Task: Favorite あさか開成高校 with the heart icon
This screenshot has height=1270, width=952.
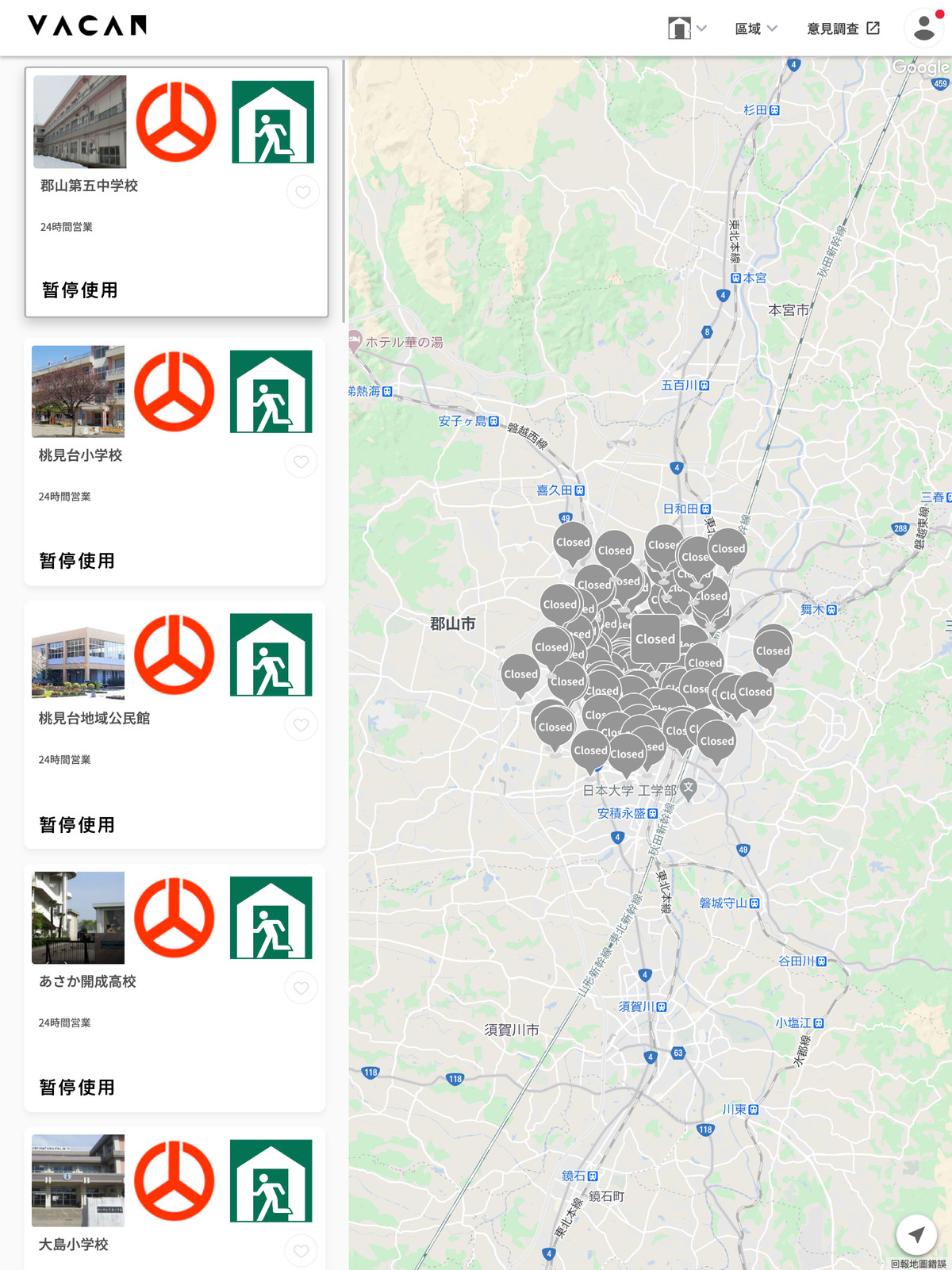Action: click(301, 988)
